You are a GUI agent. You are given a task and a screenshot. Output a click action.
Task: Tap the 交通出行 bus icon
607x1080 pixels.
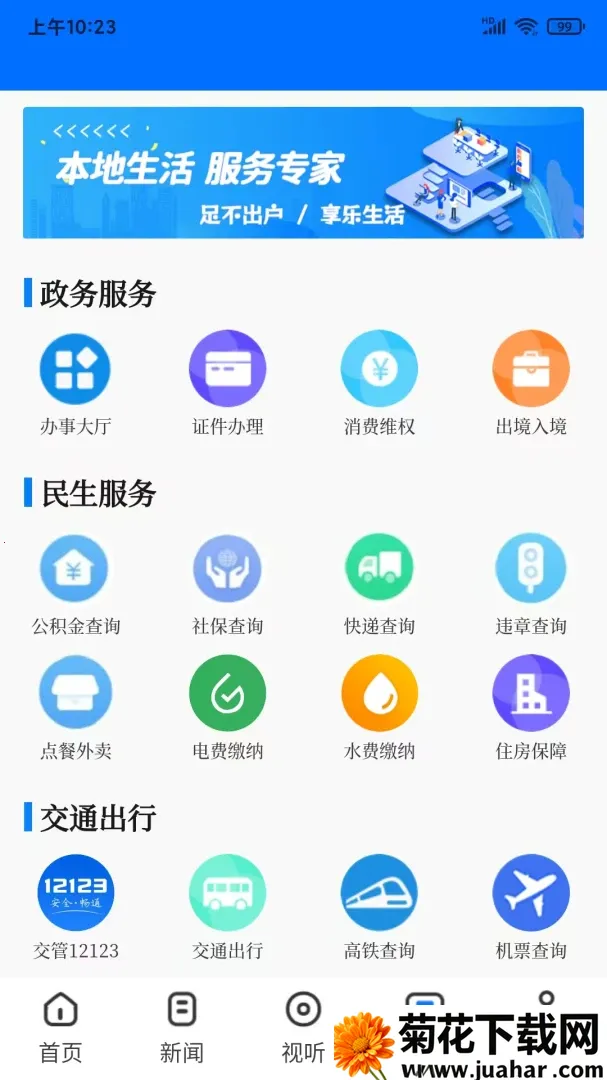pyautogui.click(x=227, y=893)
